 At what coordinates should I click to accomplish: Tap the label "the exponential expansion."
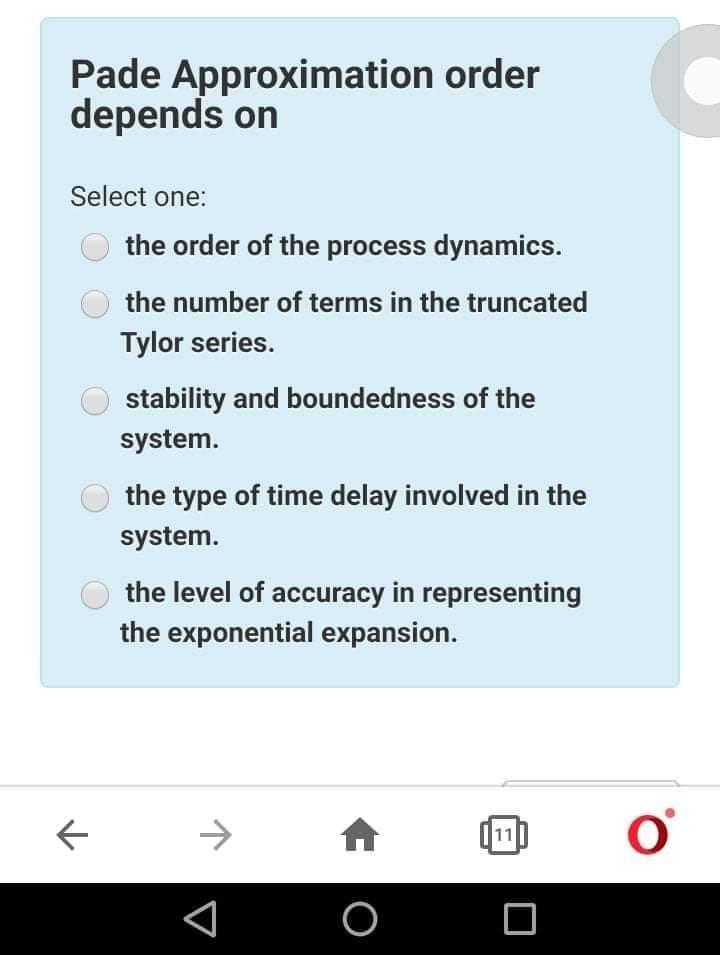288,633
